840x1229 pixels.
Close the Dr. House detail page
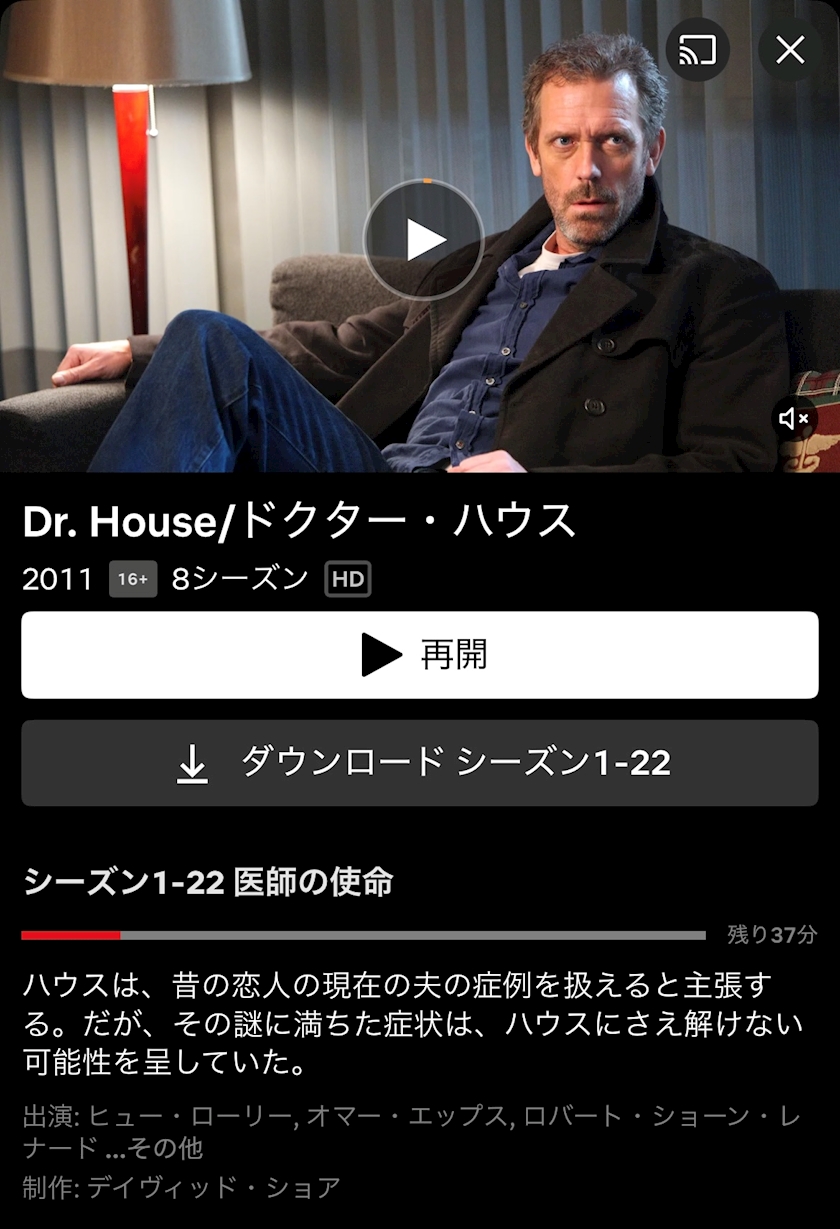[x=790, y=50]
